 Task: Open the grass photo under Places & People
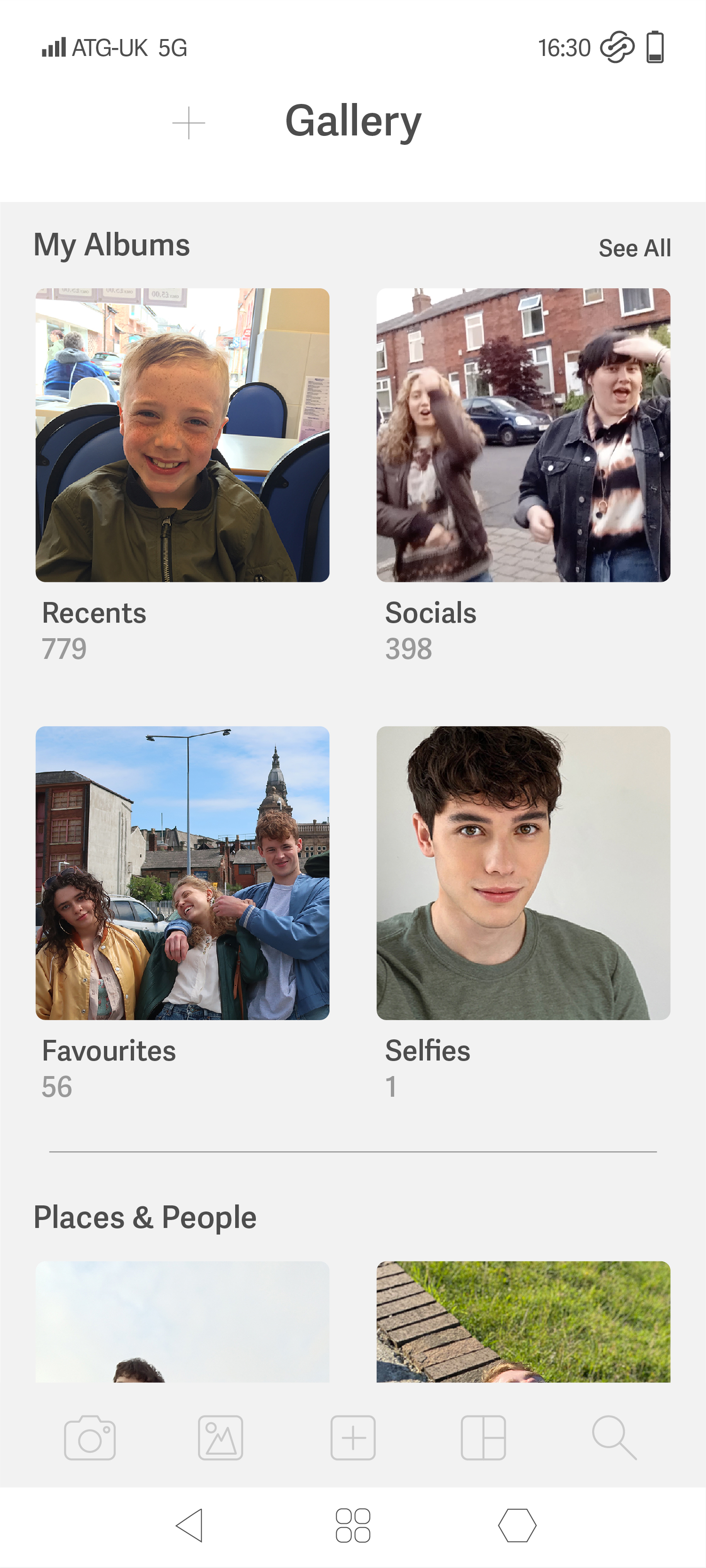(x=524, y=1321)
